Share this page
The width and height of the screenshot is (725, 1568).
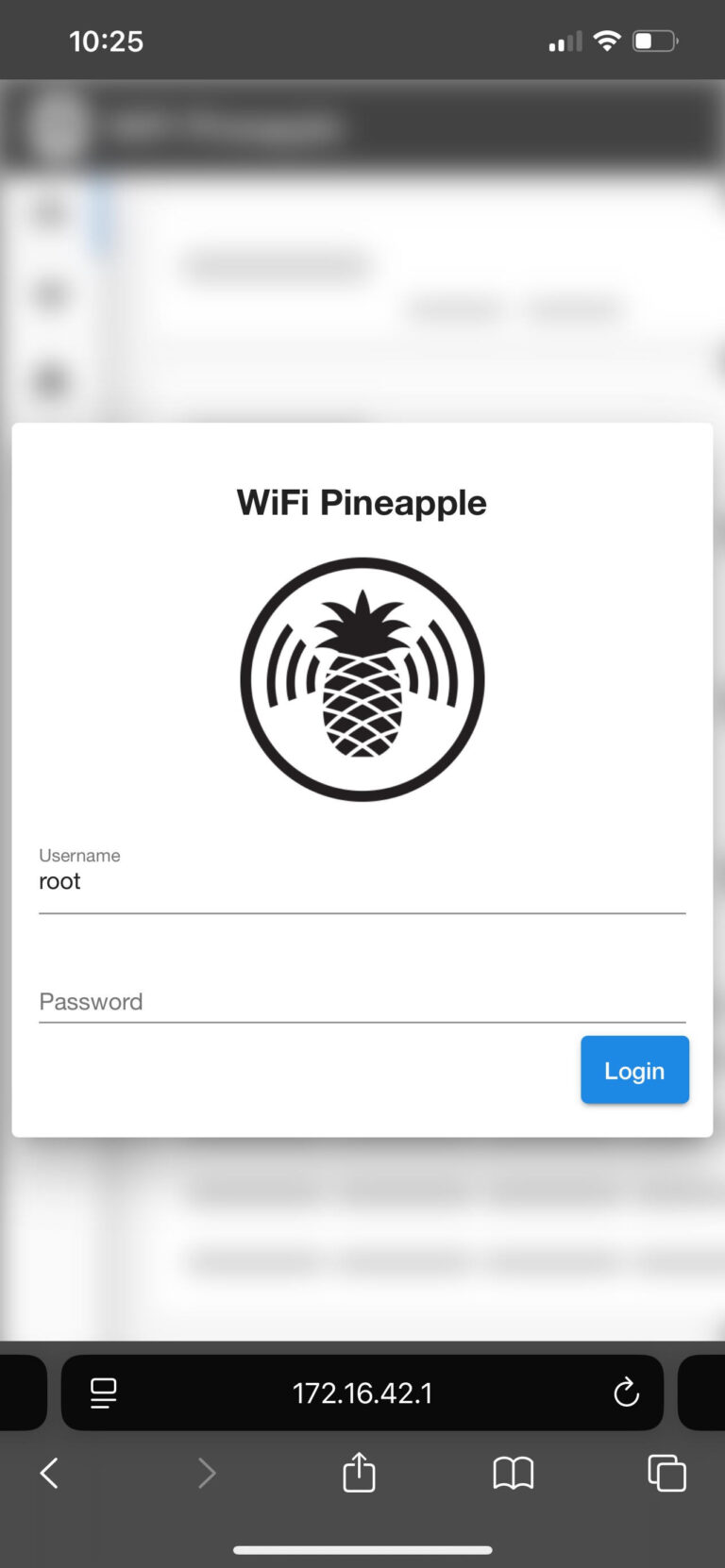coord(359,1473)
